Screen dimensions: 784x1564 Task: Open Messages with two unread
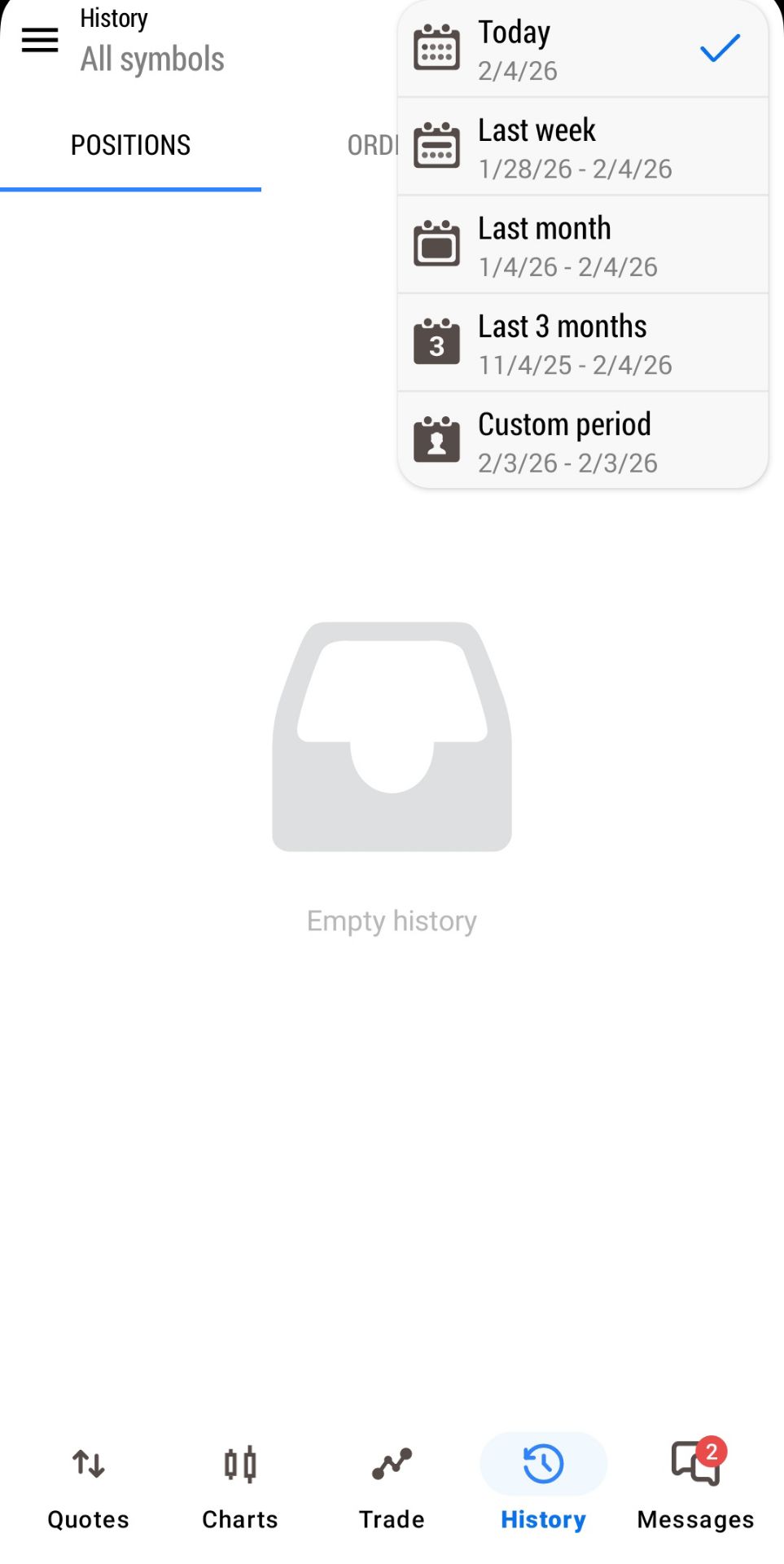pos(695,1486)
